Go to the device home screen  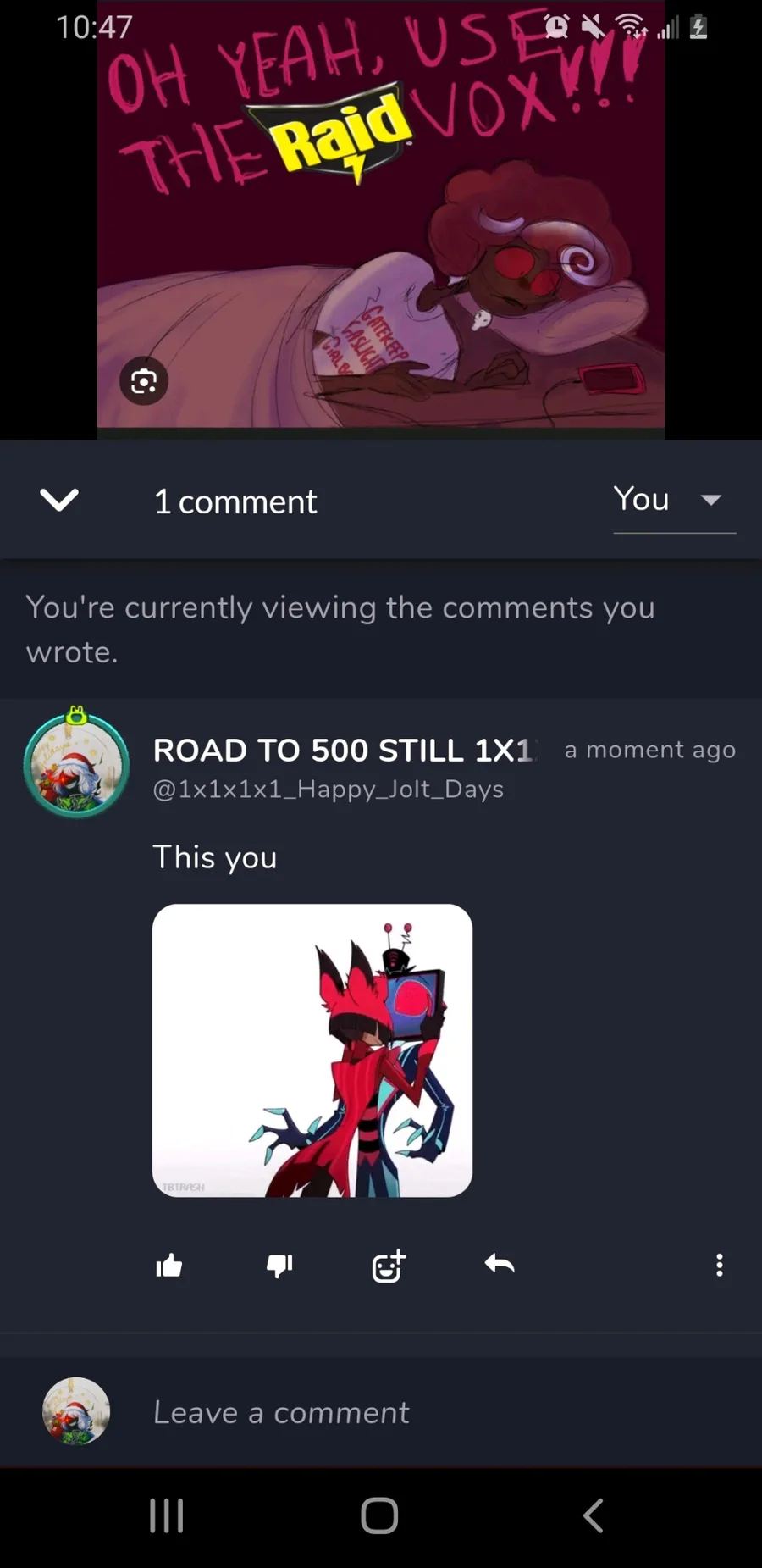tap(379, 1515)
